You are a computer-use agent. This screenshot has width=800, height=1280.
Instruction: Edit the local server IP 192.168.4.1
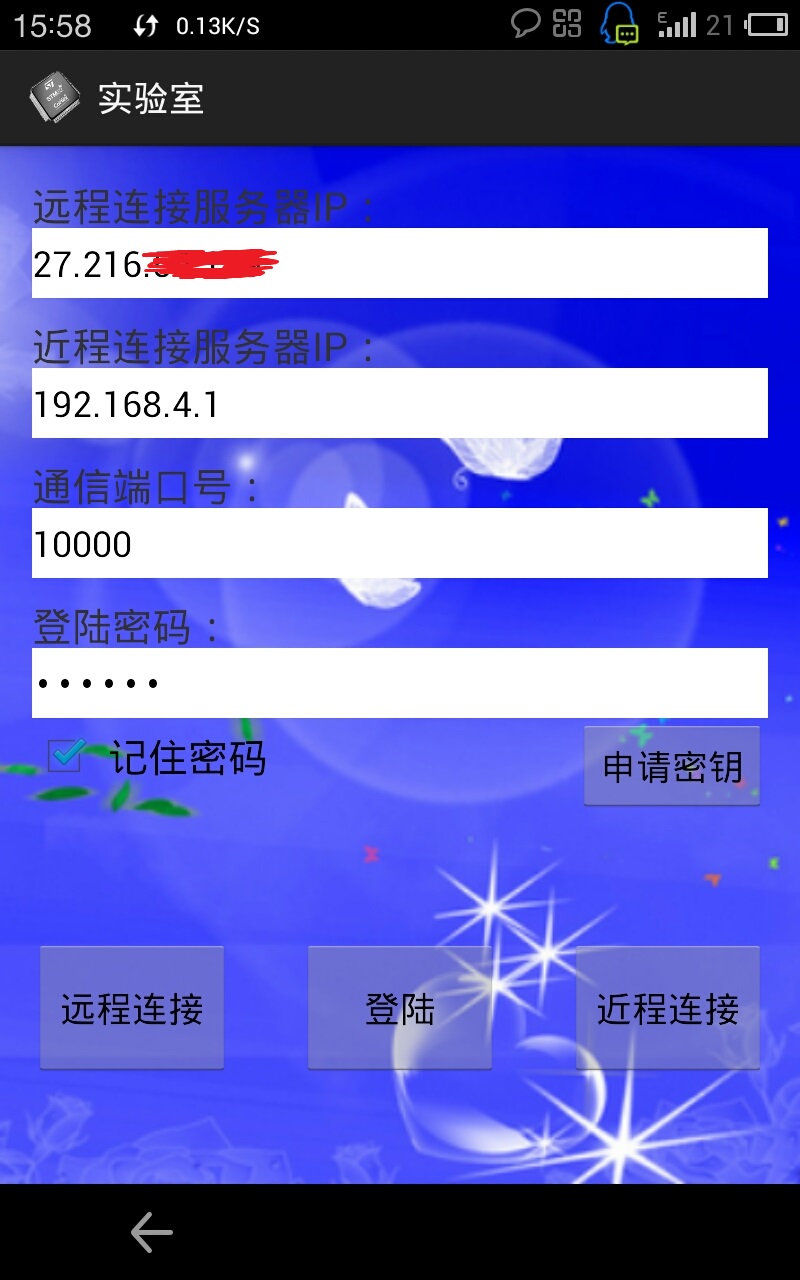400,403
